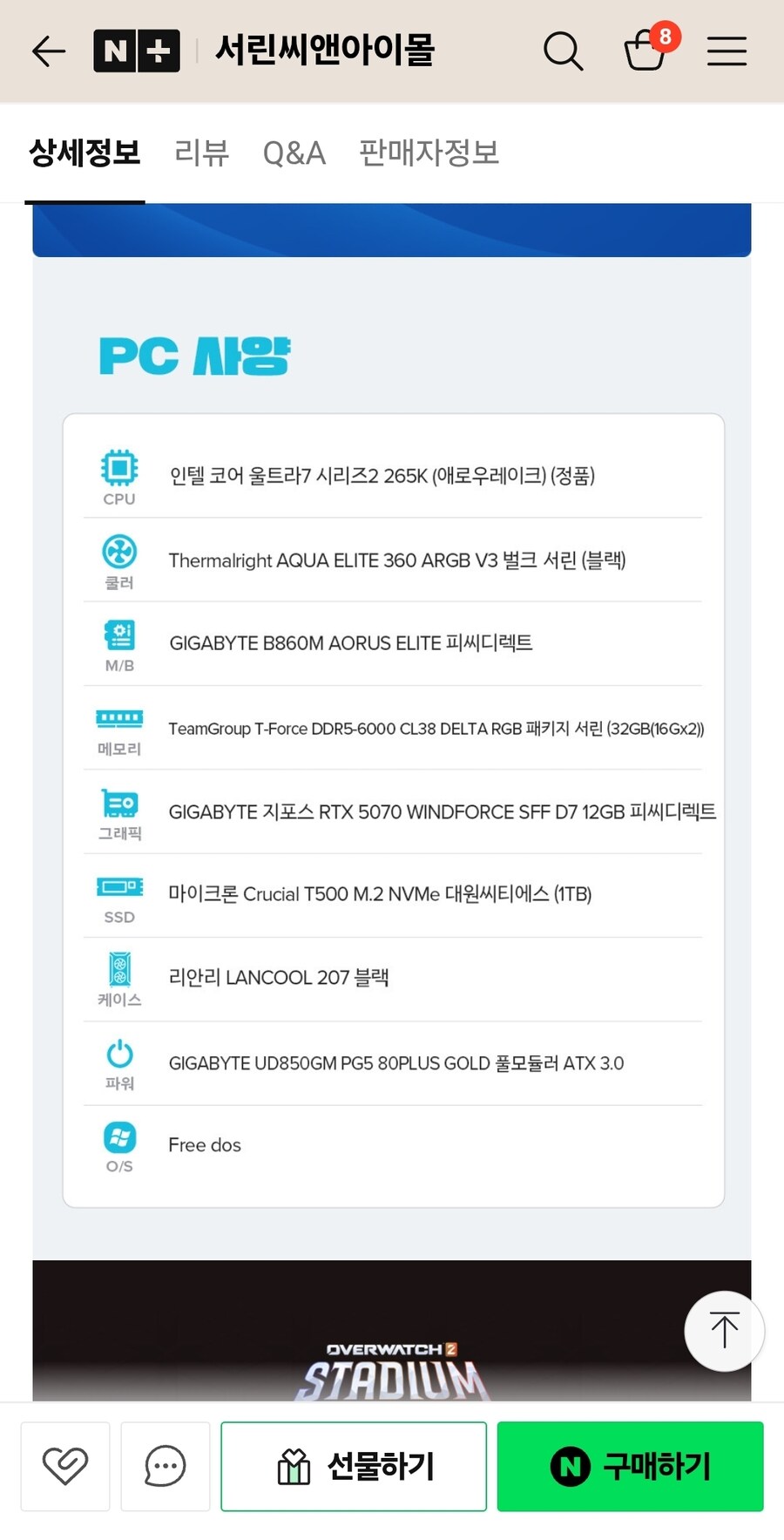
Task: Click the 그래픽 graphics card icon
Action: (x=118, y=804)
